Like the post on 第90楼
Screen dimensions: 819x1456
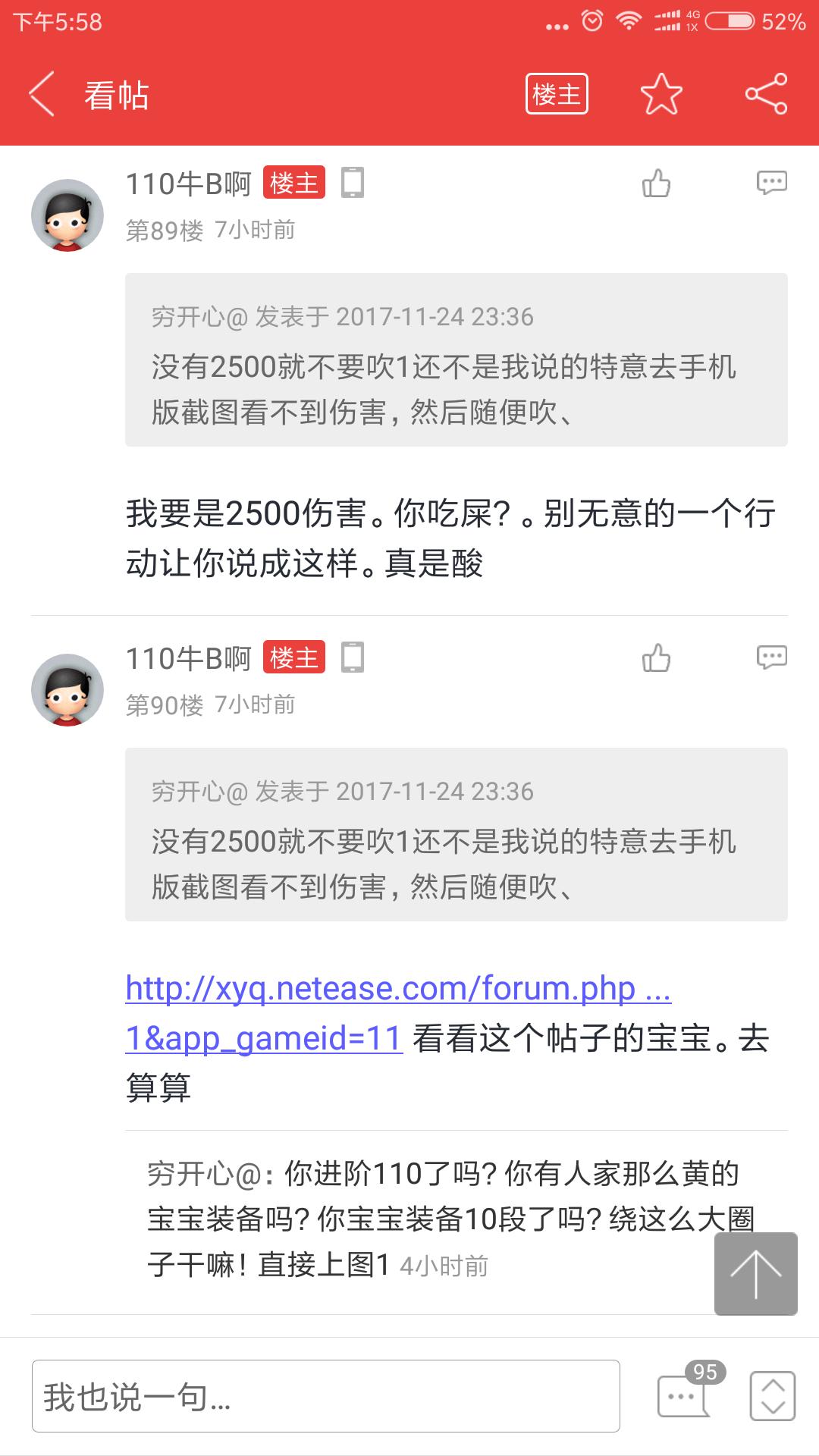(x=656, y=658)
